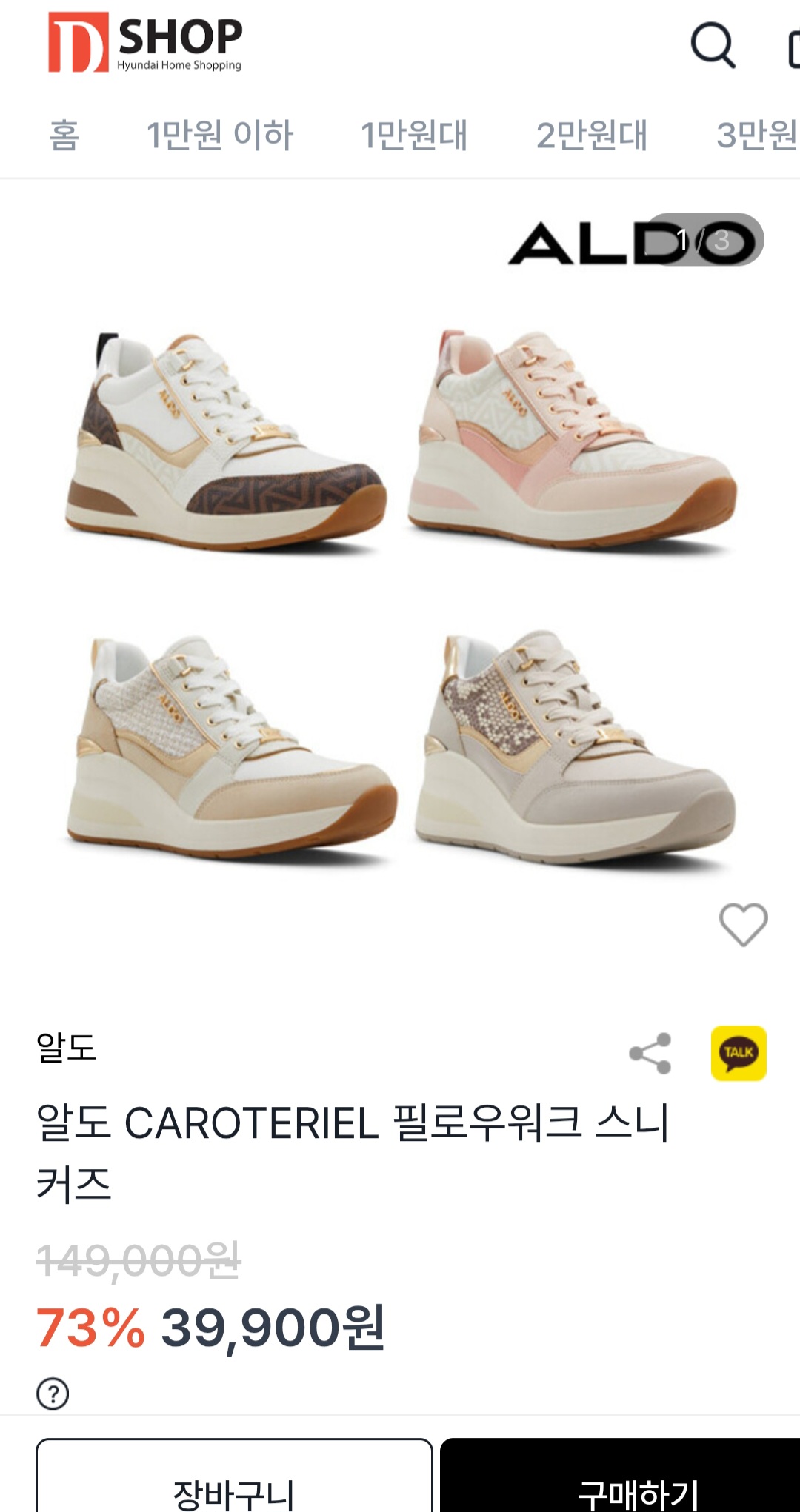Viewport: 800px width, 1512px height.
Task: Tap 구매하기 to buy now
Action: 620,1475
